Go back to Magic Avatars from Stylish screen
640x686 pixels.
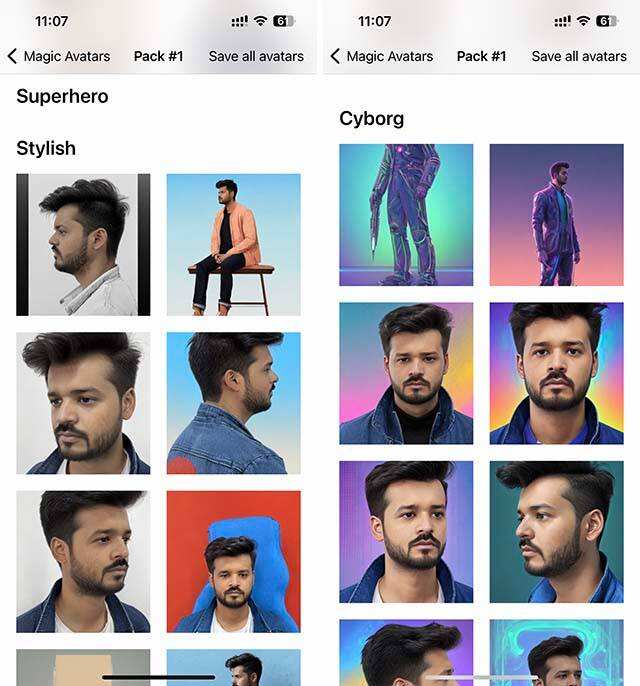58,56
